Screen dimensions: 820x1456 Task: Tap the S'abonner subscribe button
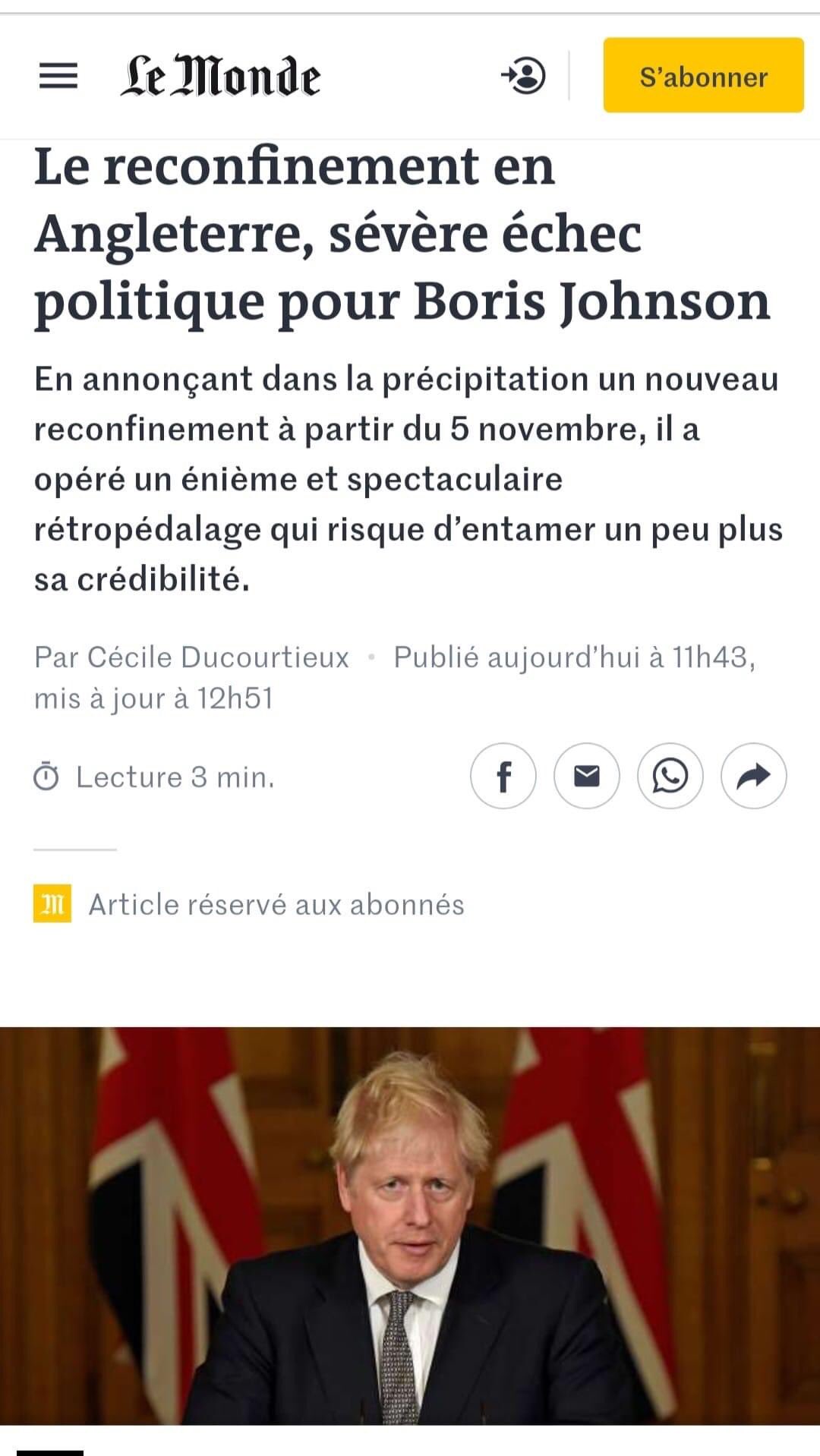click(x=703, y=76)
